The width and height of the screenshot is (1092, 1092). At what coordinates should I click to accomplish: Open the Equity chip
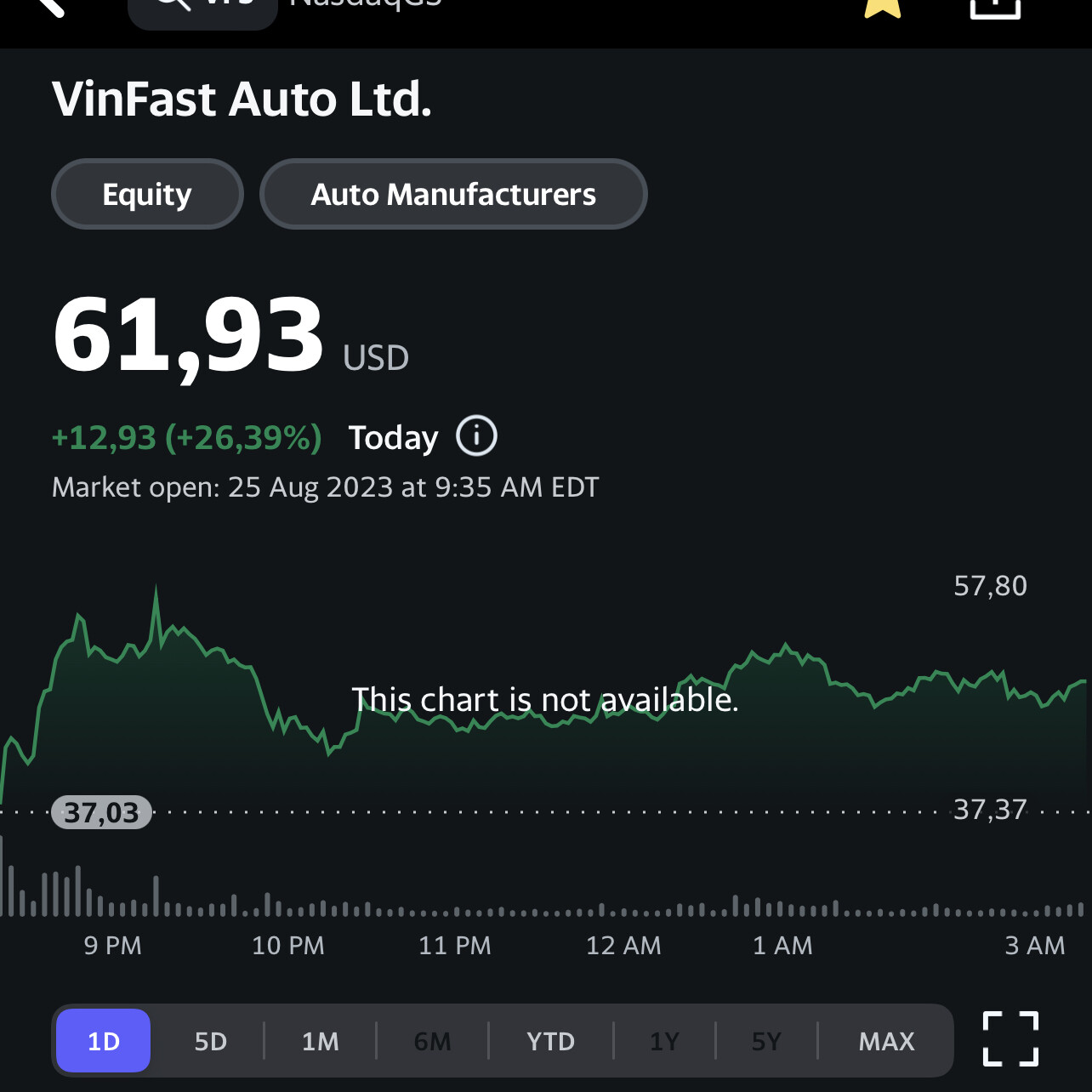pos(147,194)
